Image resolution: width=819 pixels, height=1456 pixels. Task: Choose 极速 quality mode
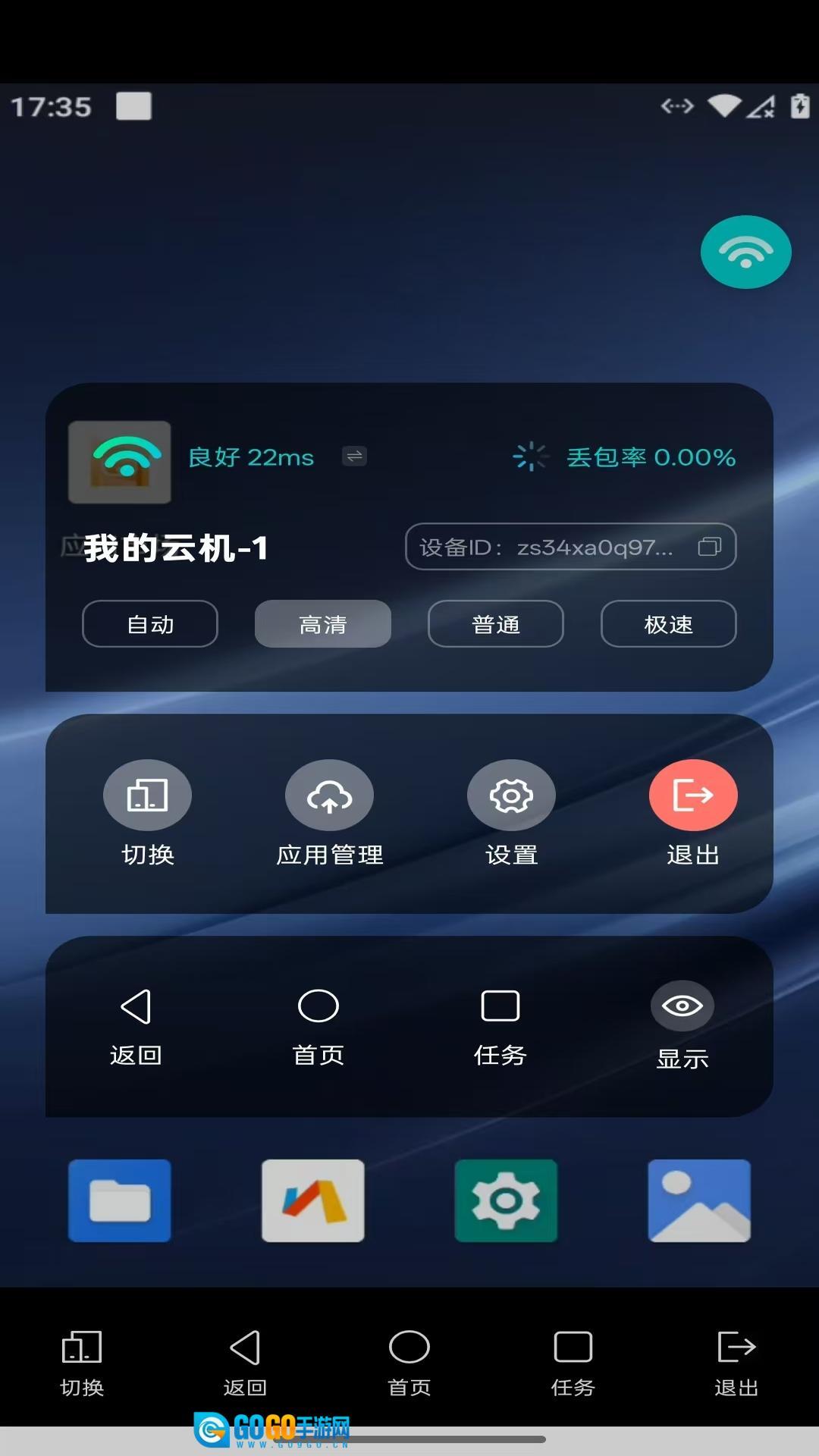[x=668, y=624]
